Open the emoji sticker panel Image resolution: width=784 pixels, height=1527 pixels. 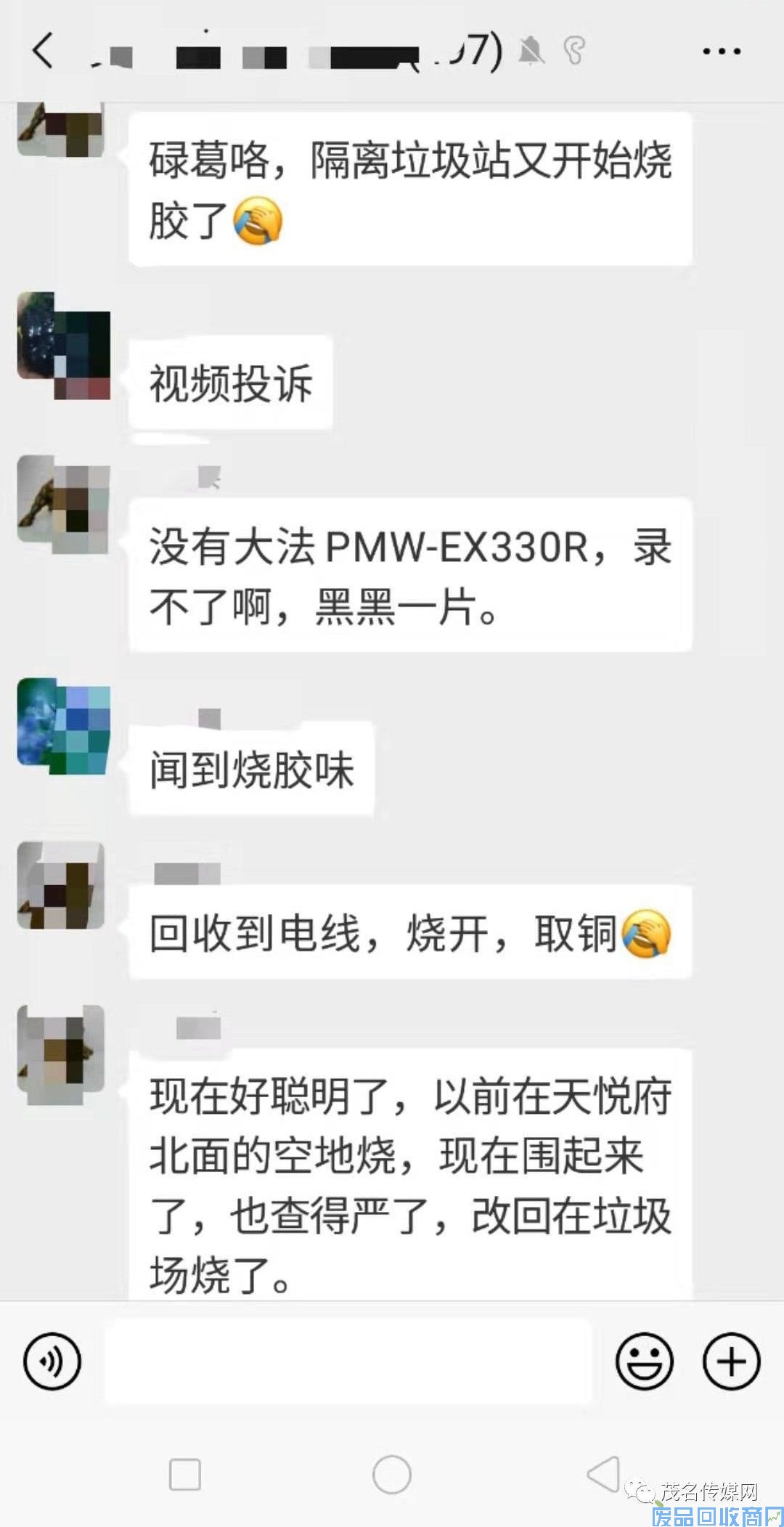click(644, 1361)
